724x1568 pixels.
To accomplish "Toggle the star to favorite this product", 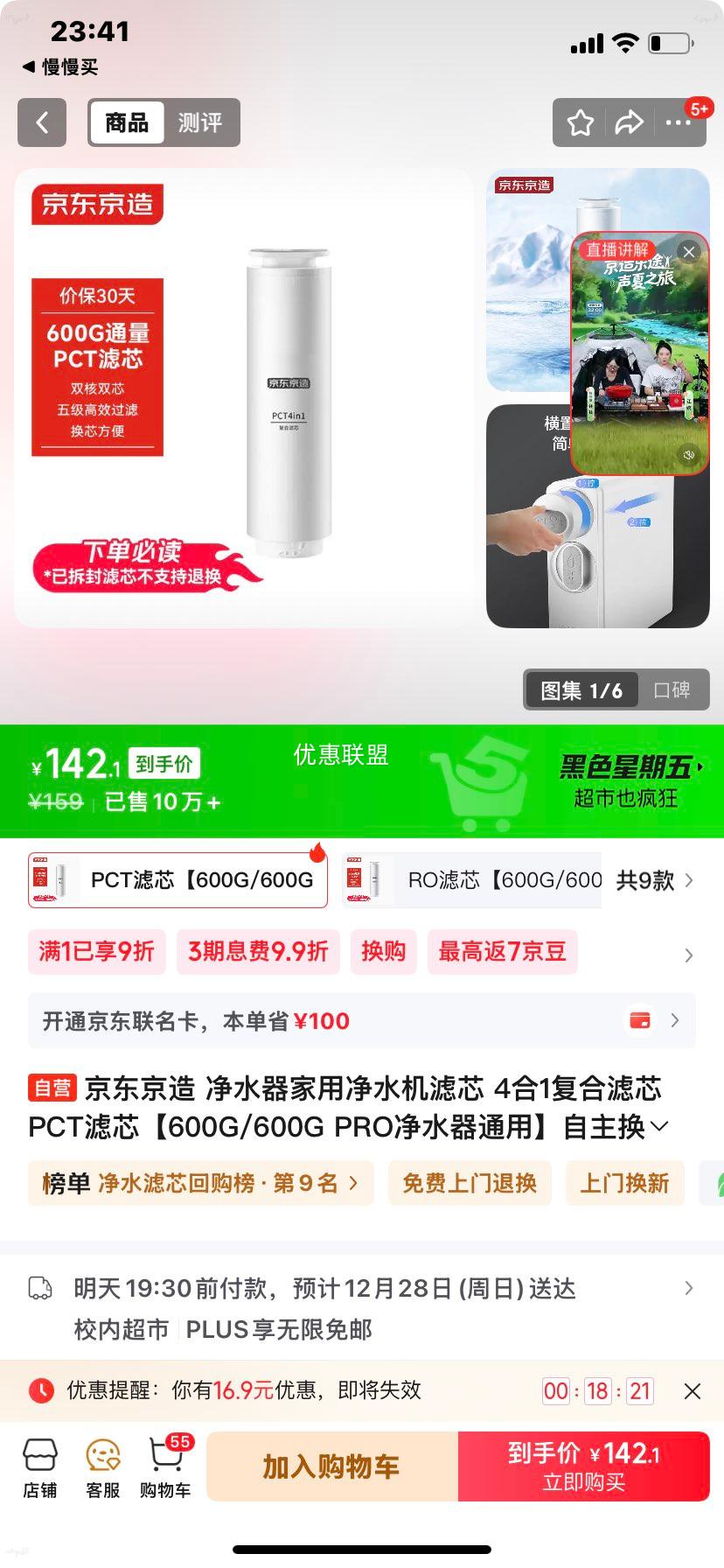I will [580, 122].
